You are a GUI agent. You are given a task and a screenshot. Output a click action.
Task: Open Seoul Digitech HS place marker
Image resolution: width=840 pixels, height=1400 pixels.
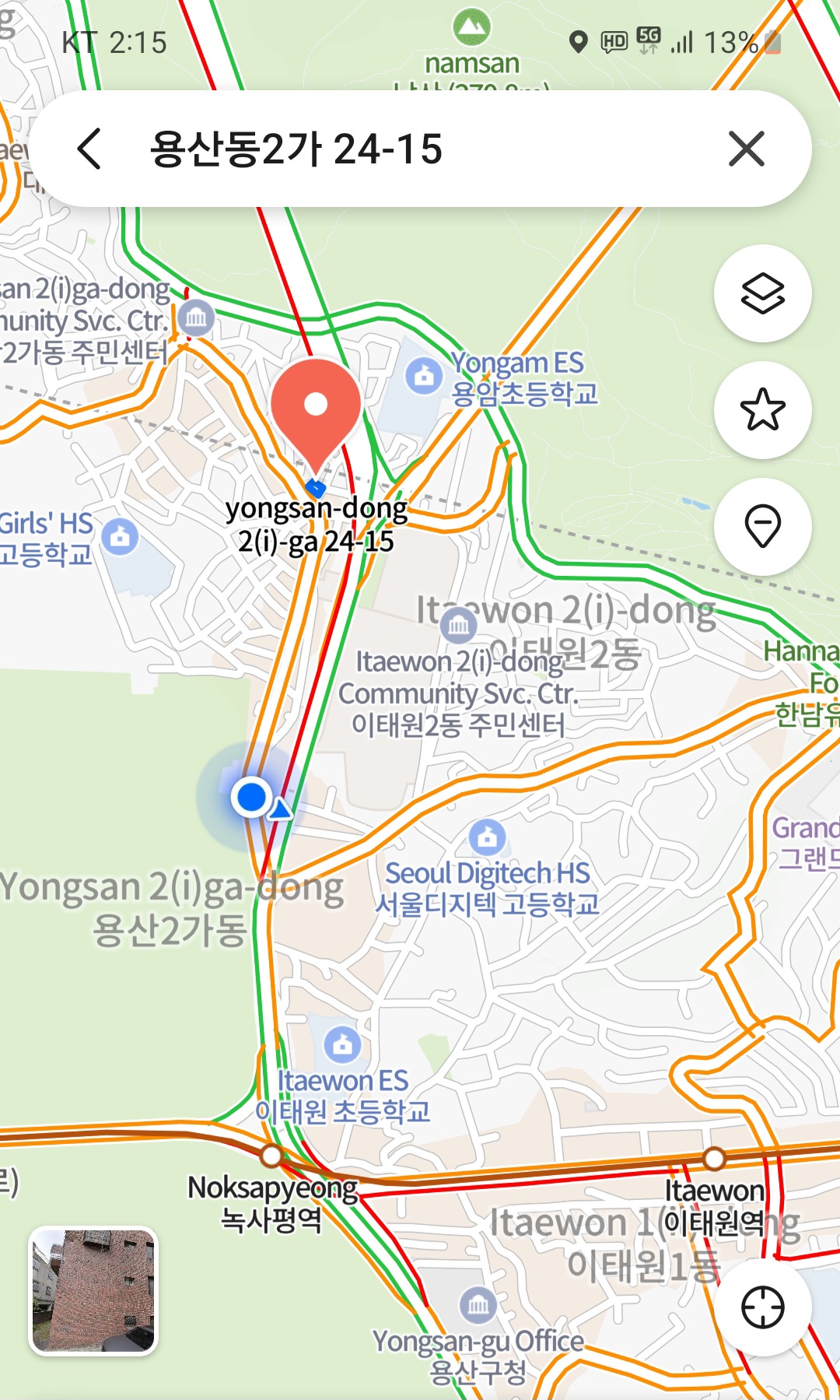click(488, 837)
